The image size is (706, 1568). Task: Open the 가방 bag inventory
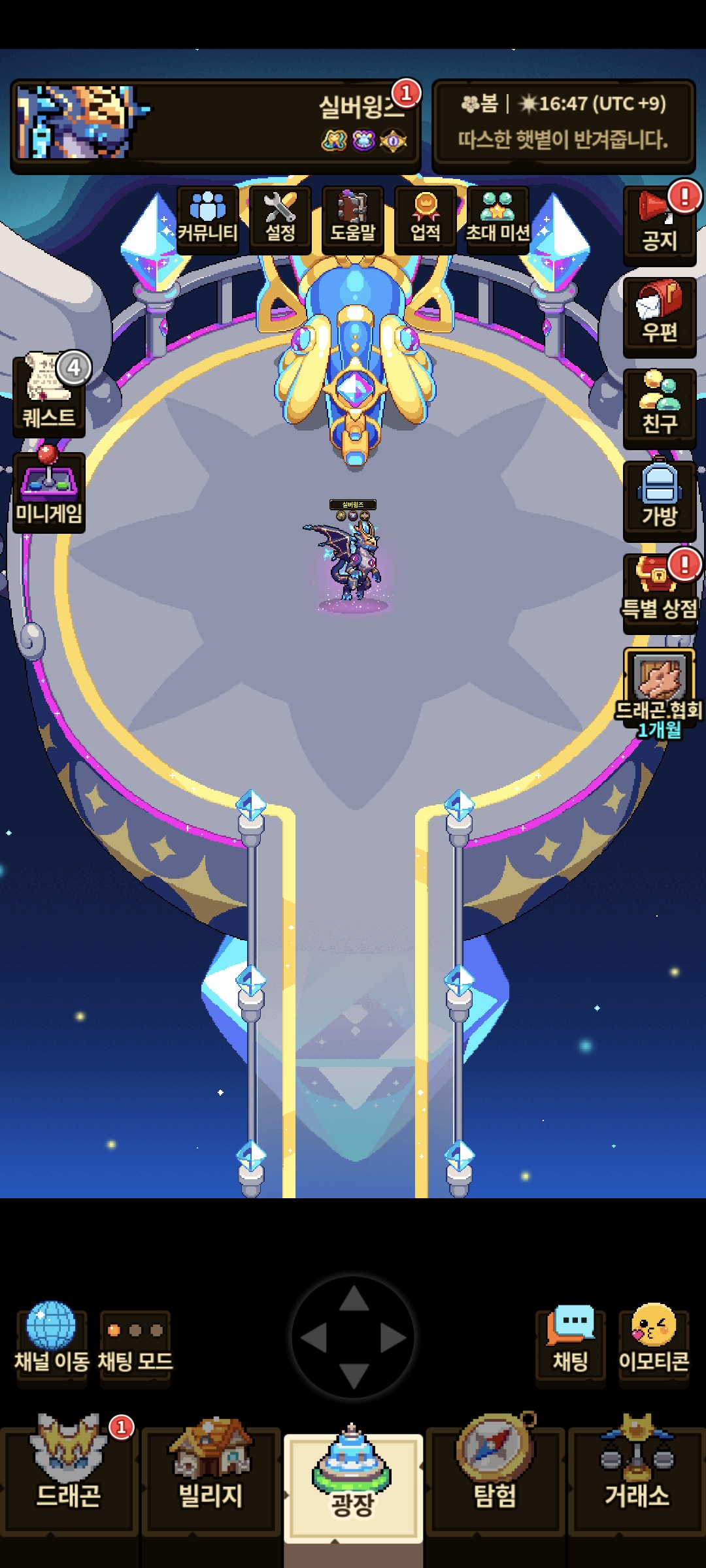click(x=660, y=501)
